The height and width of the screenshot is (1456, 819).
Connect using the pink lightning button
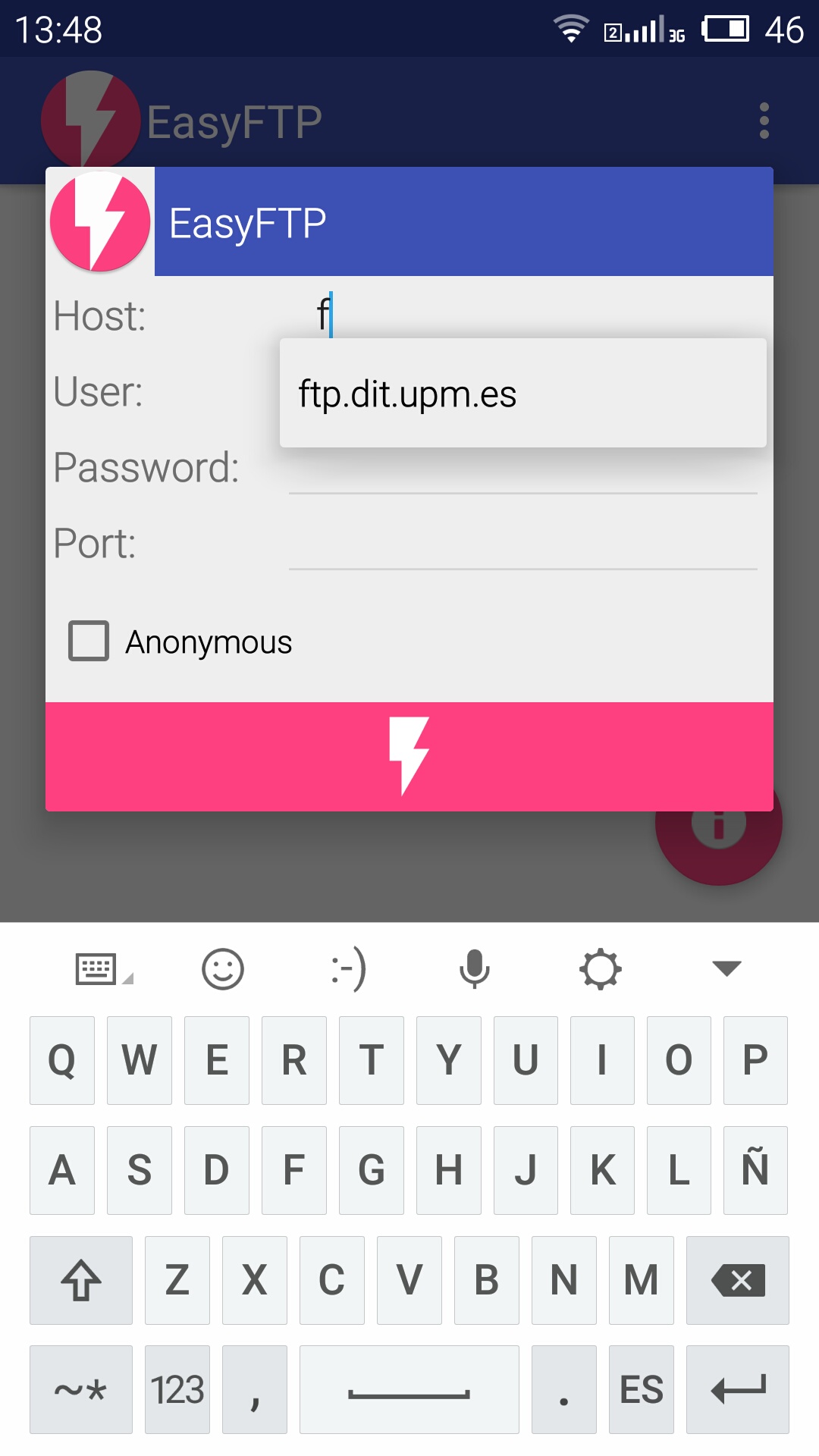pos(409,756)
